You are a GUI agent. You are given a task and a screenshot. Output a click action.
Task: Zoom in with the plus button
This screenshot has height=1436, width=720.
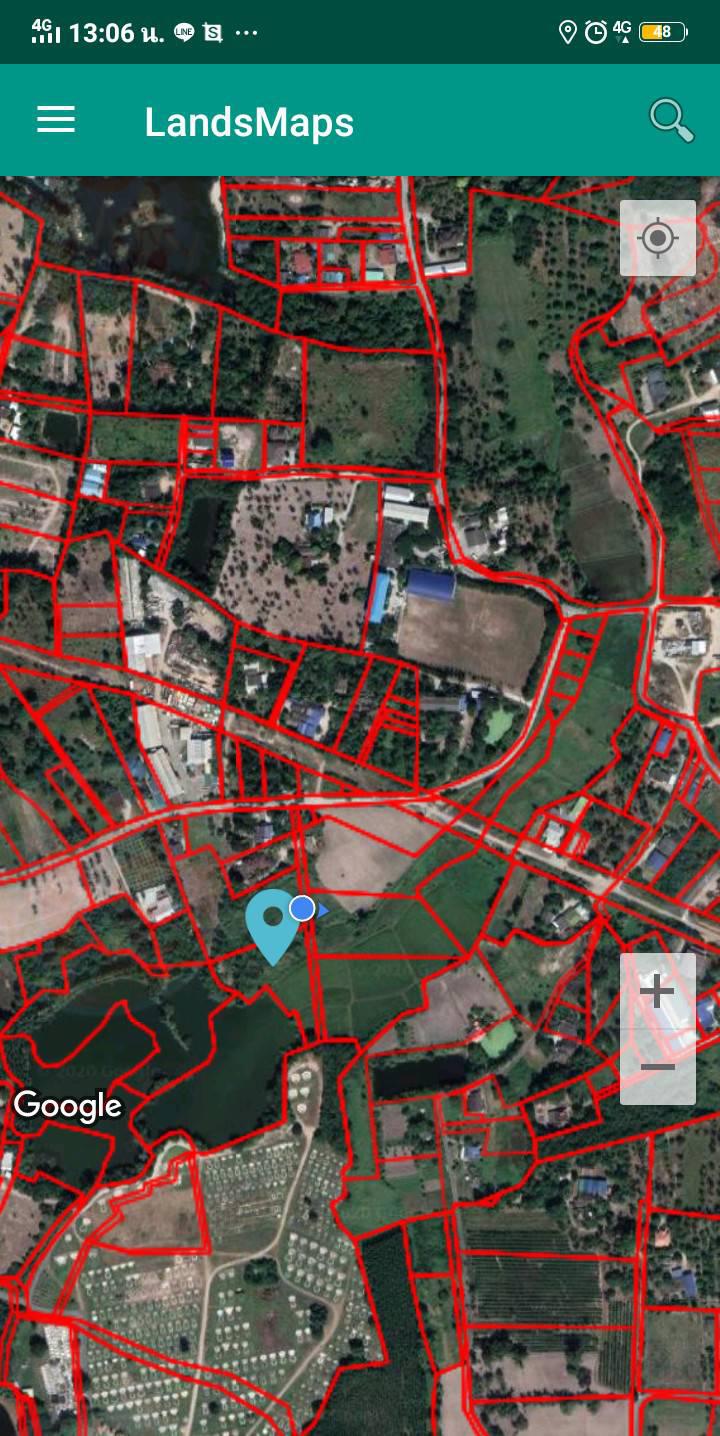pos(657,991)
